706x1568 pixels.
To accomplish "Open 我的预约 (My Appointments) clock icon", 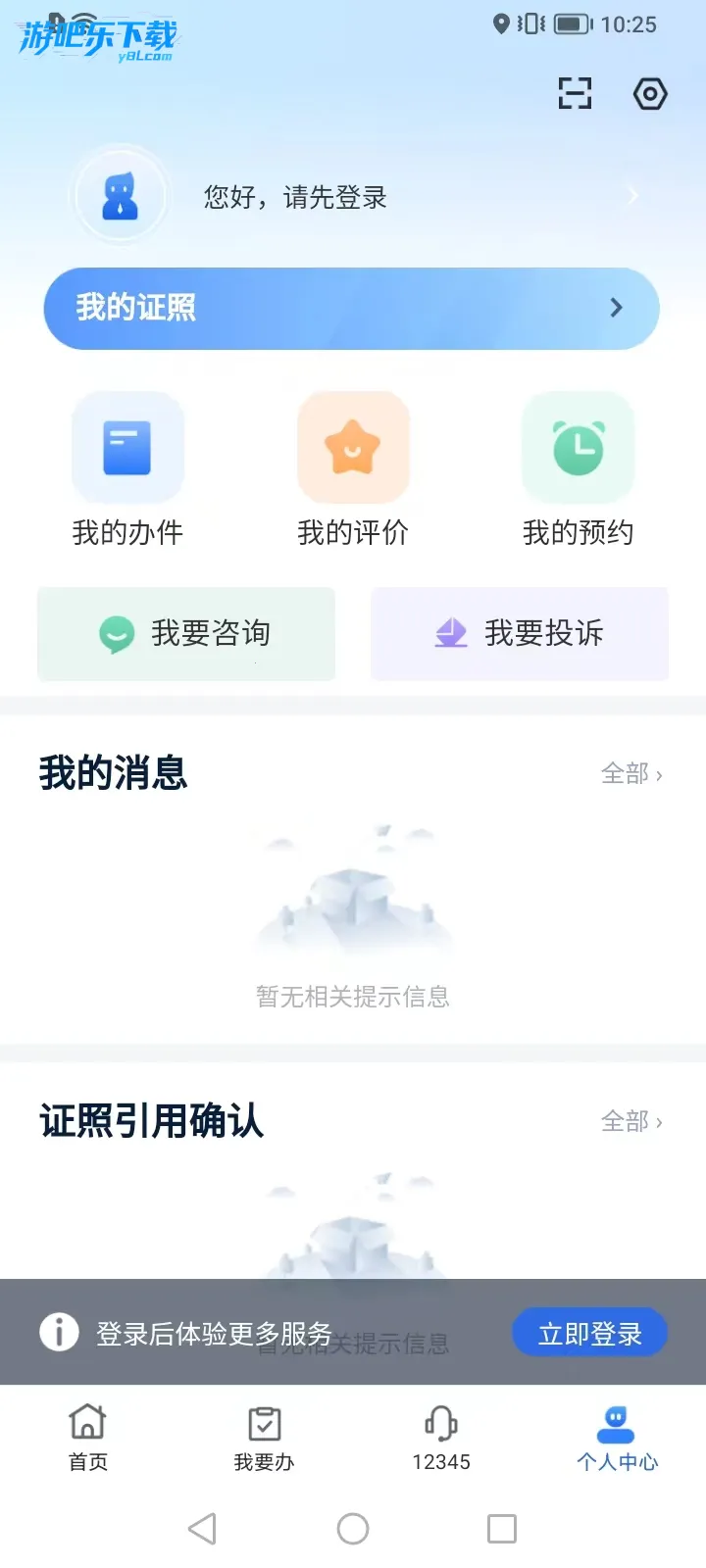I will 579,448.
